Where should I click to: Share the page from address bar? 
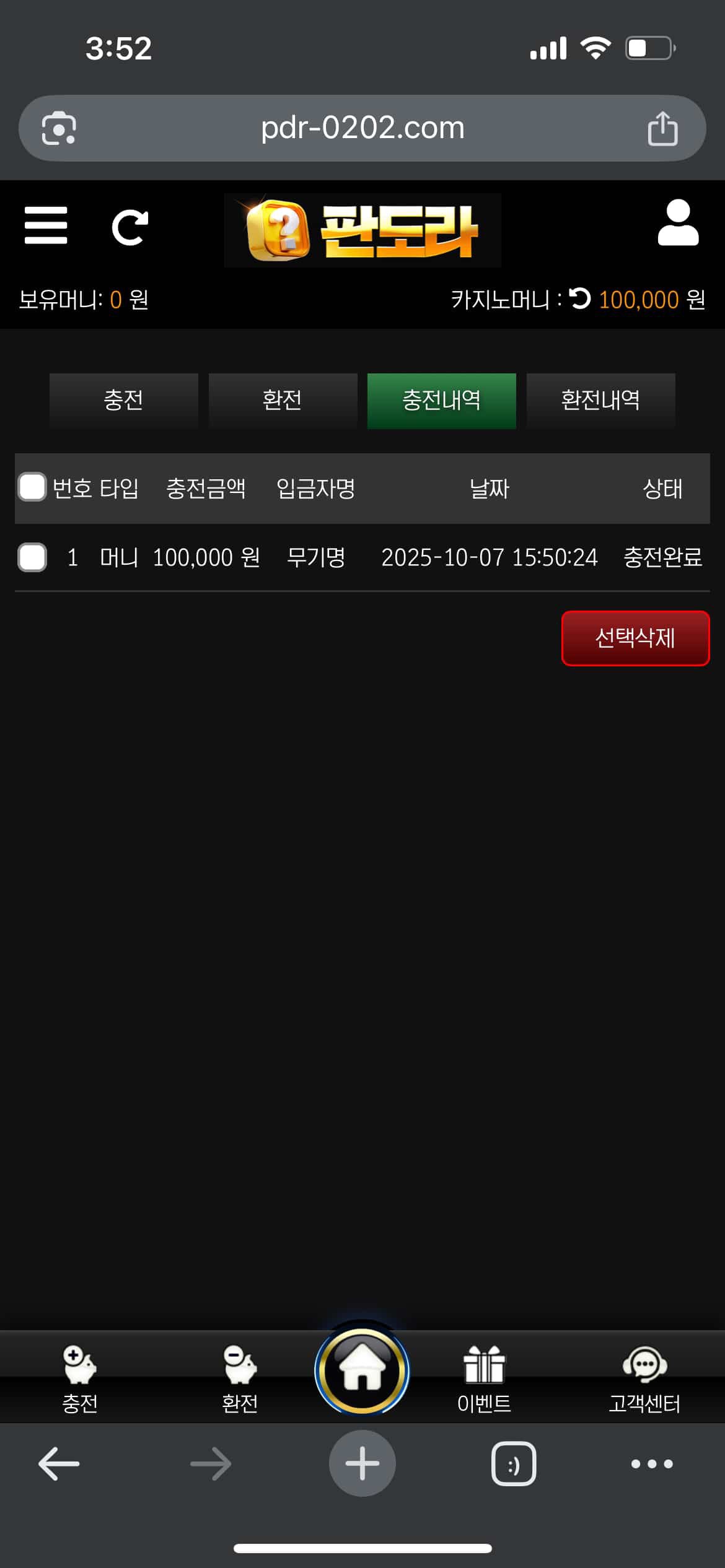[x=662, y=129]
